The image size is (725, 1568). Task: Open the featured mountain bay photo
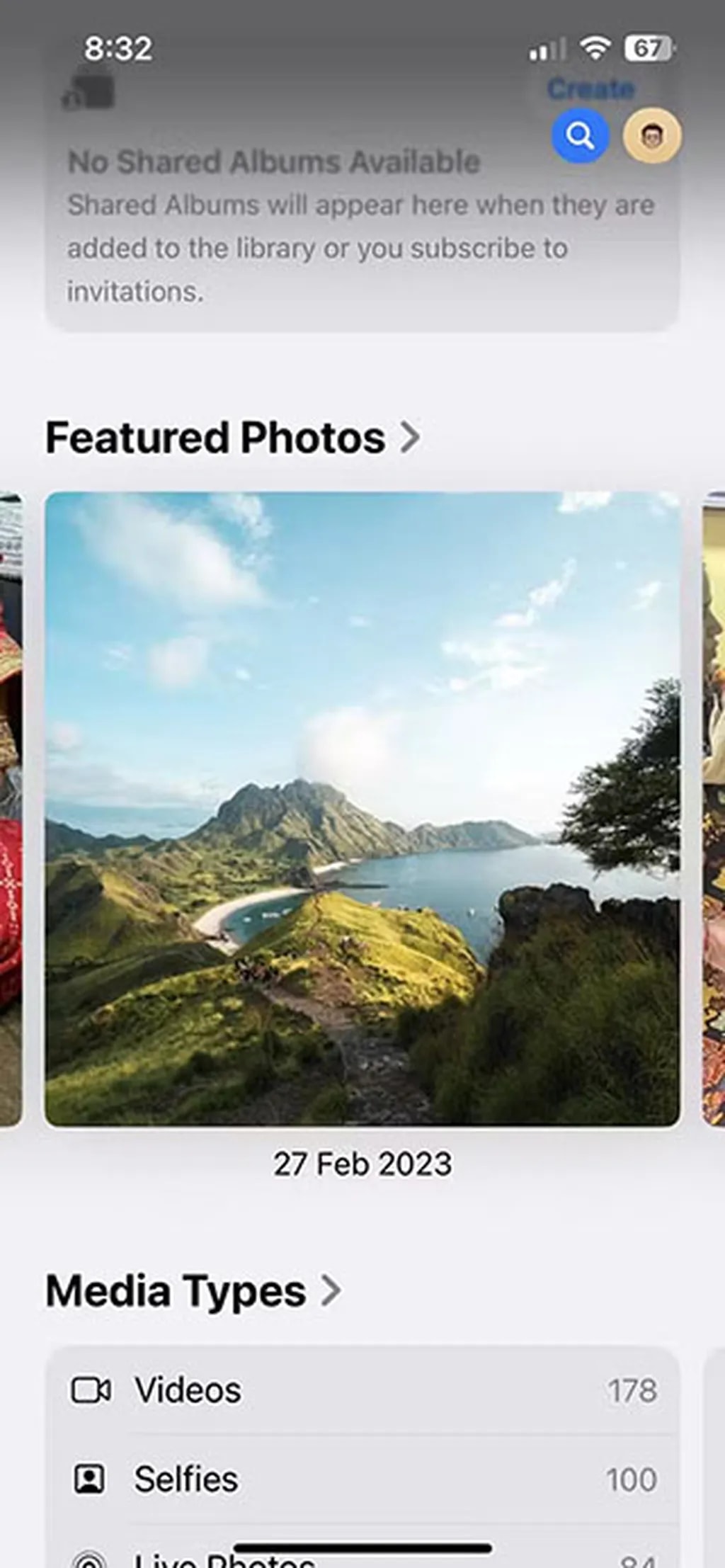click(x=362, y=808)
